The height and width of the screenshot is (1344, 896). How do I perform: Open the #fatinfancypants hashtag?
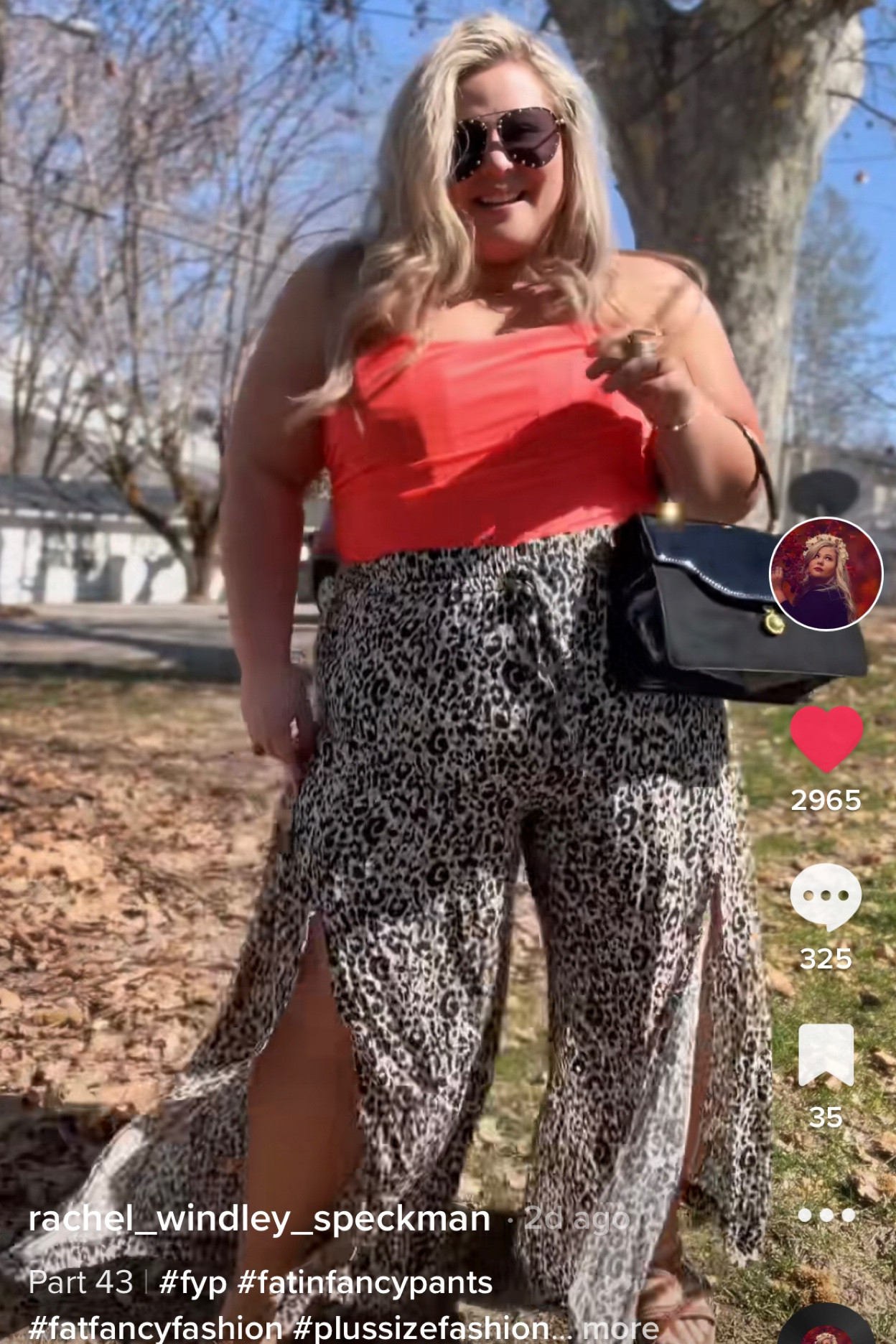(x=365, y=1282)
